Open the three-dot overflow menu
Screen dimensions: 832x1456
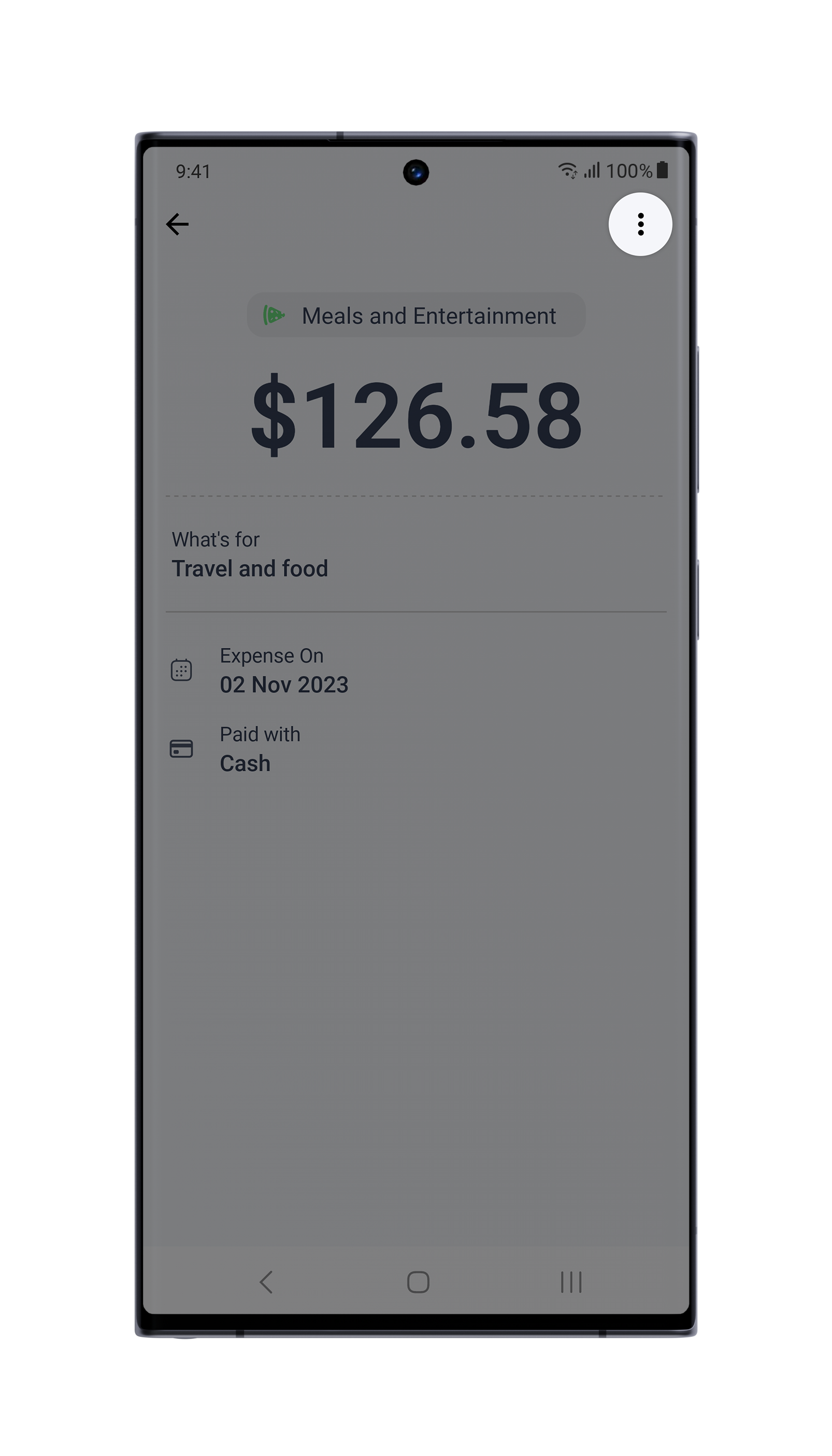pos(640,224)
